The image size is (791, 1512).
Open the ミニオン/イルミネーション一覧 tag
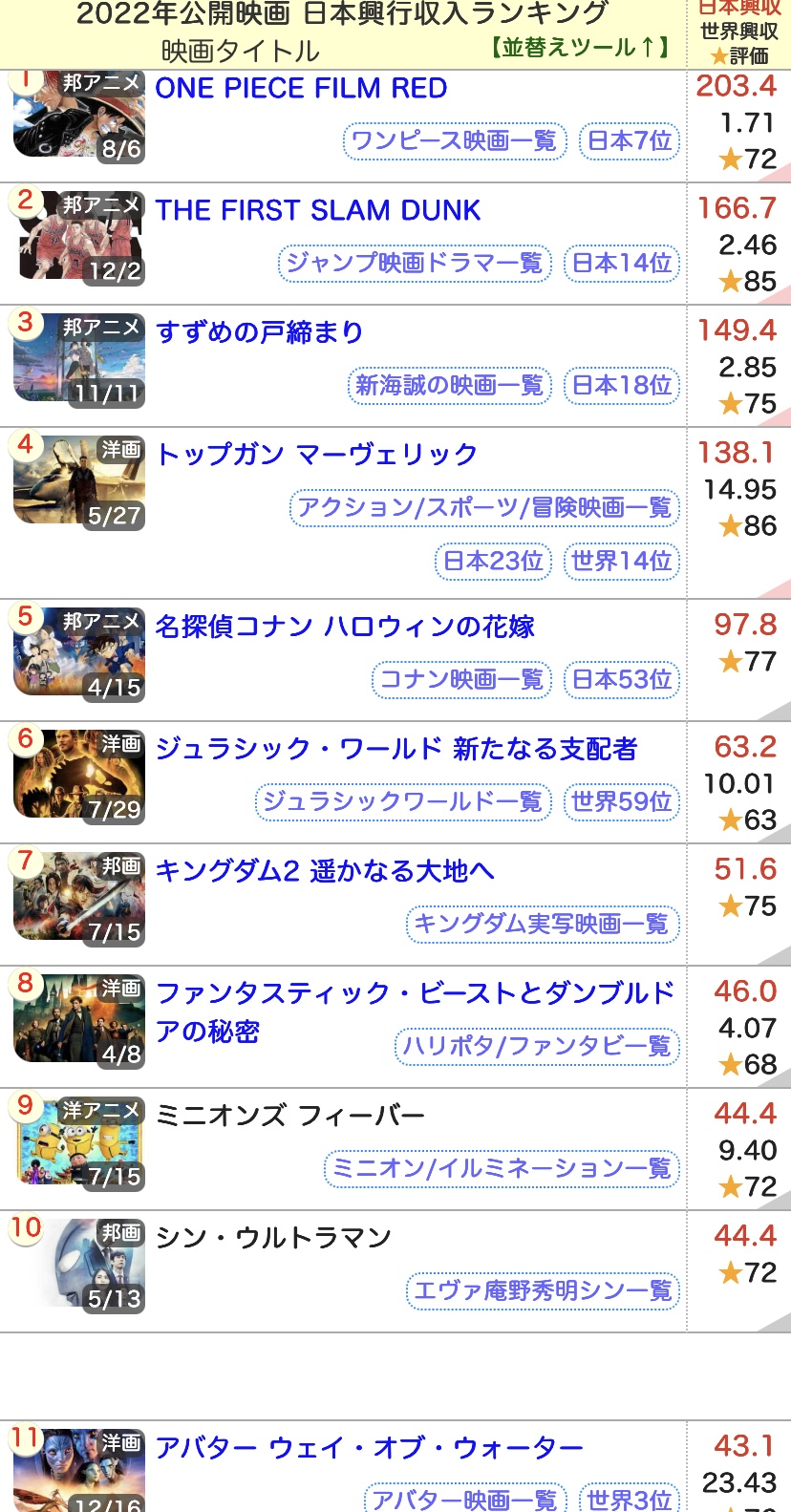502,1169
